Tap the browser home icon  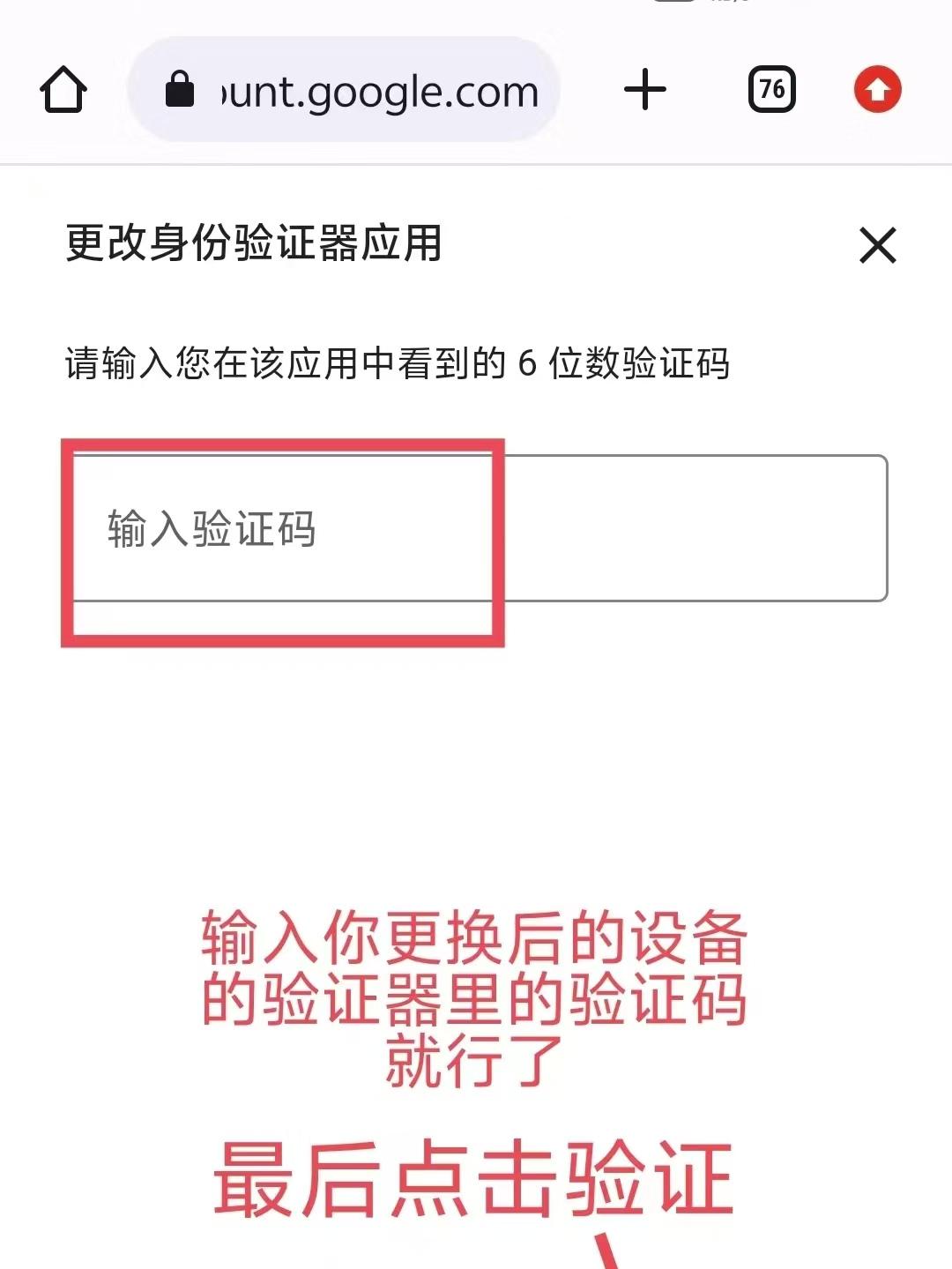[63, 90]
